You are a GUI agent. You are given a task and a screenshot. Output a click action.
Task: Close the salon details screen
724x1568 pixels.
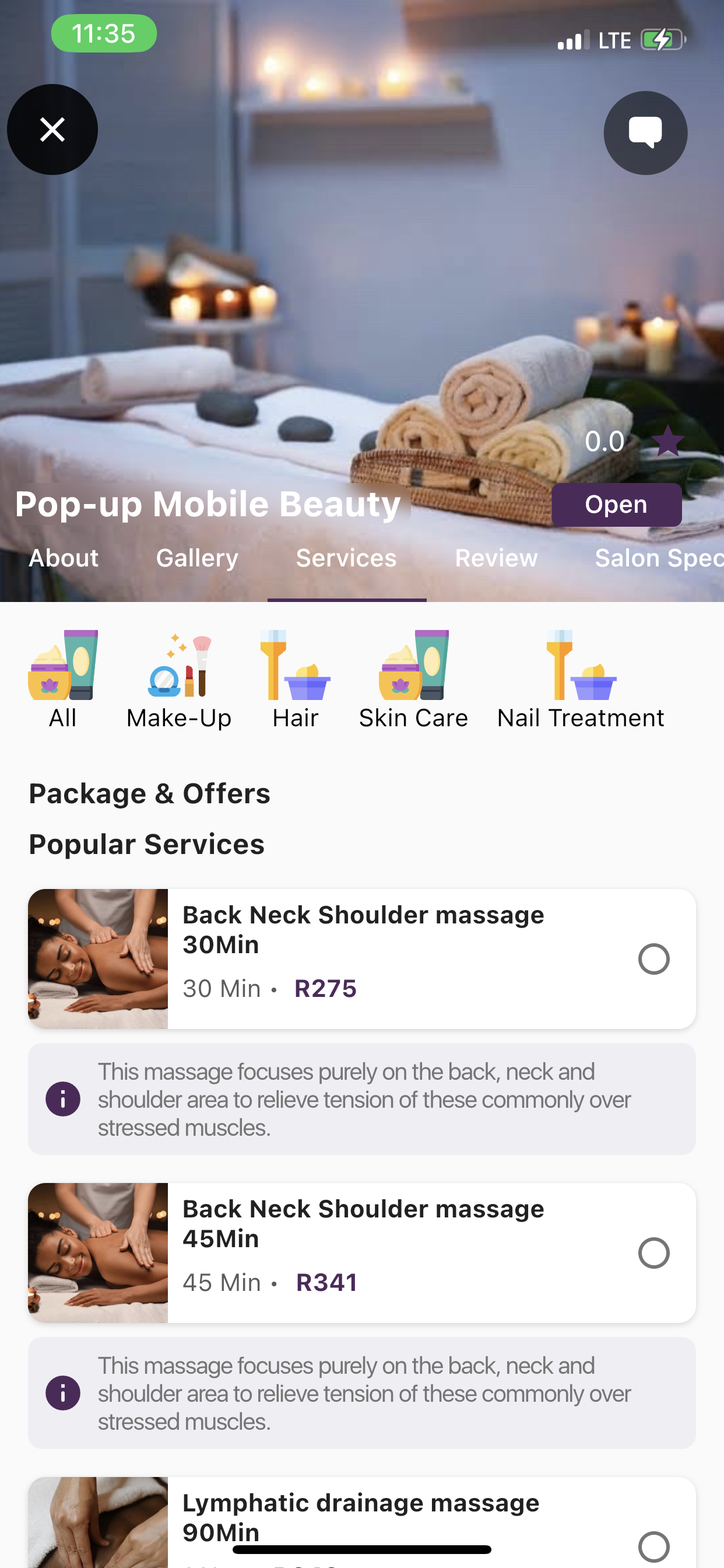pyautogui.click(x=52, y=129)
